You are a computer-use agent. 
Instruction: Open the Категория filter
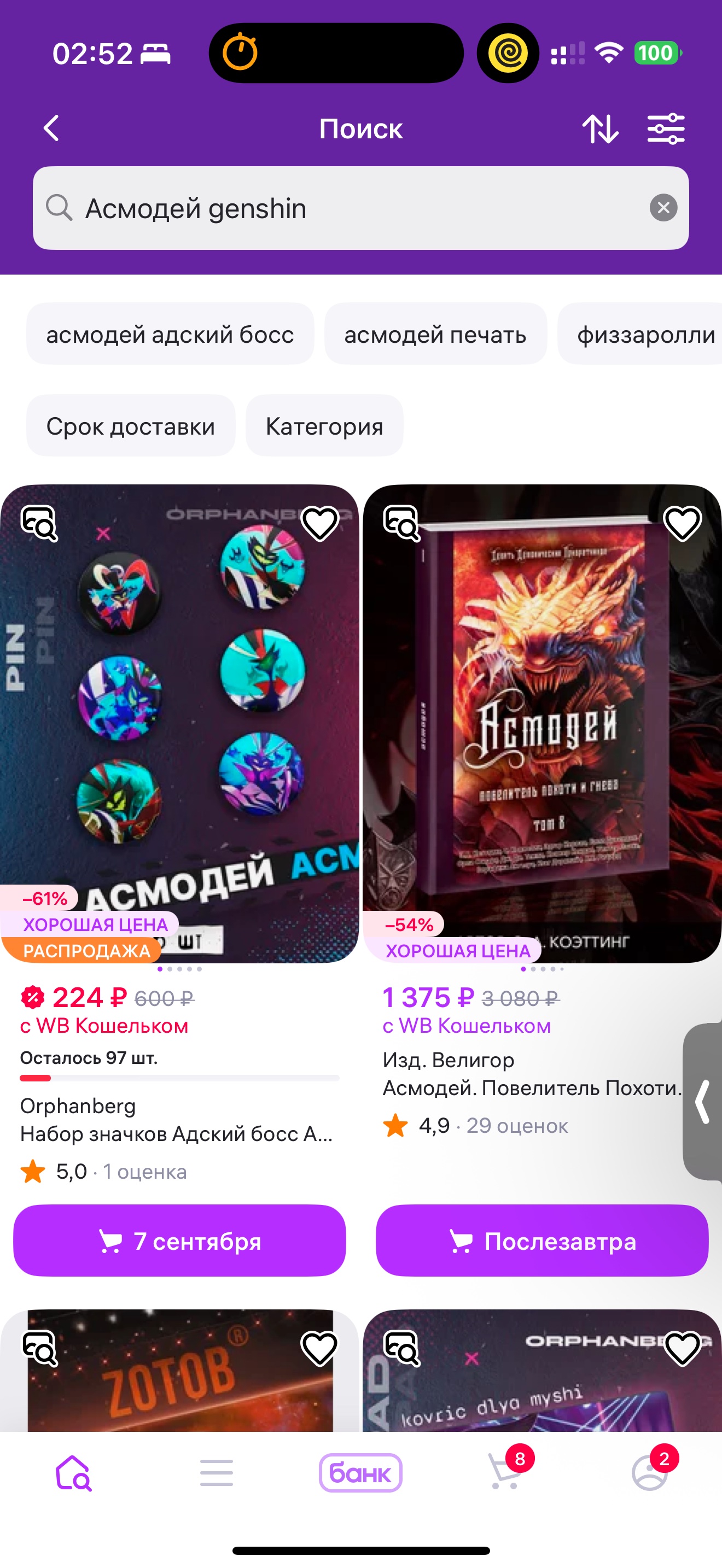click(324, 426)
